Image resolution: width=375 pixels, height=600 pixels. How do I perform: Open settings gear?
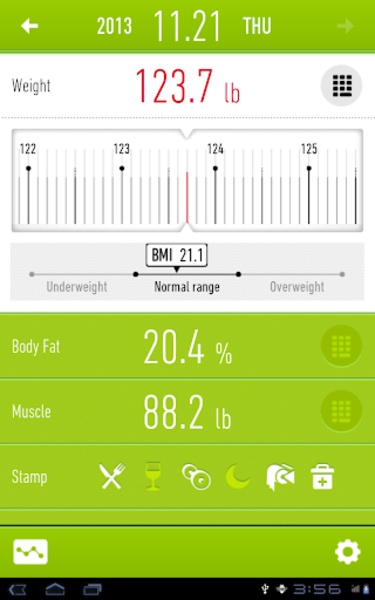tap(347, 552)
